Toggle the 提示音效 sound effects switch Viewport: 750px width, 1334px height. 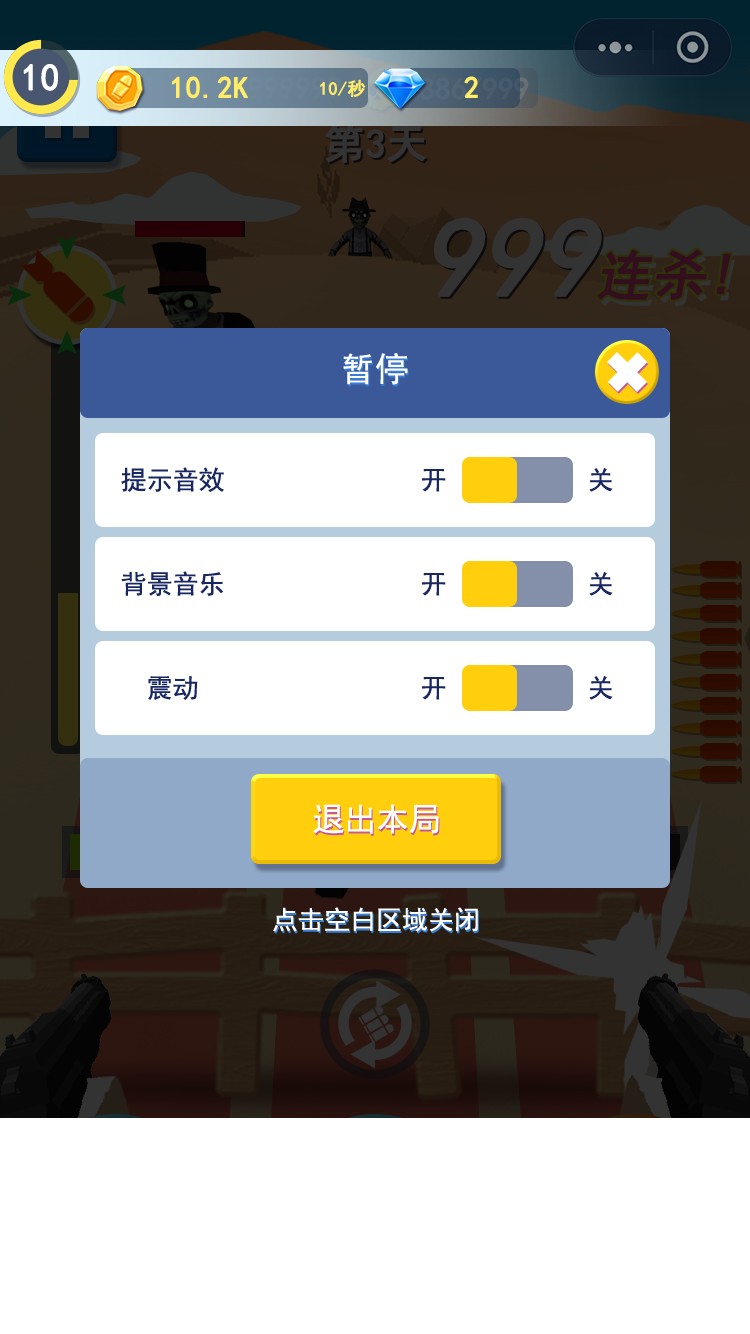click(517, 480)
